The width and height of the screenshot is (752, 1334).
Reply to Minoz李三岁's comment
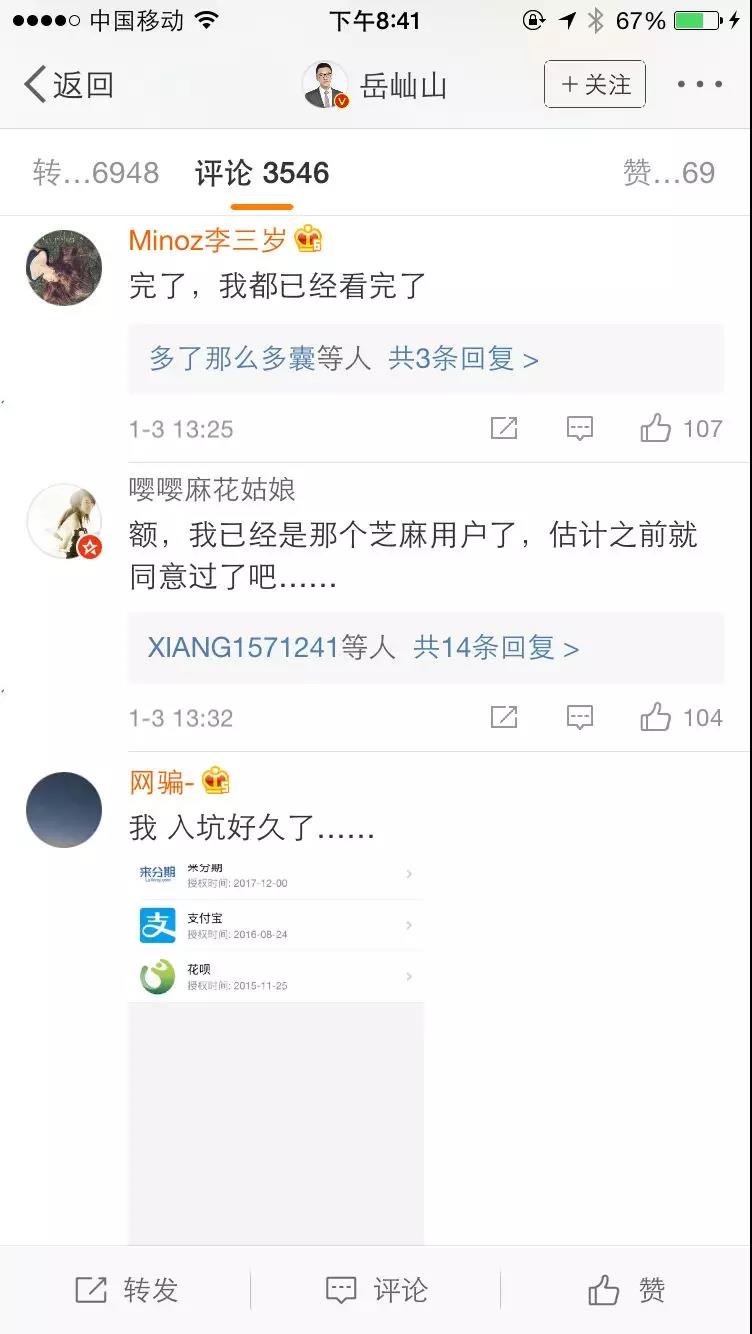click(x=580, y=429)
